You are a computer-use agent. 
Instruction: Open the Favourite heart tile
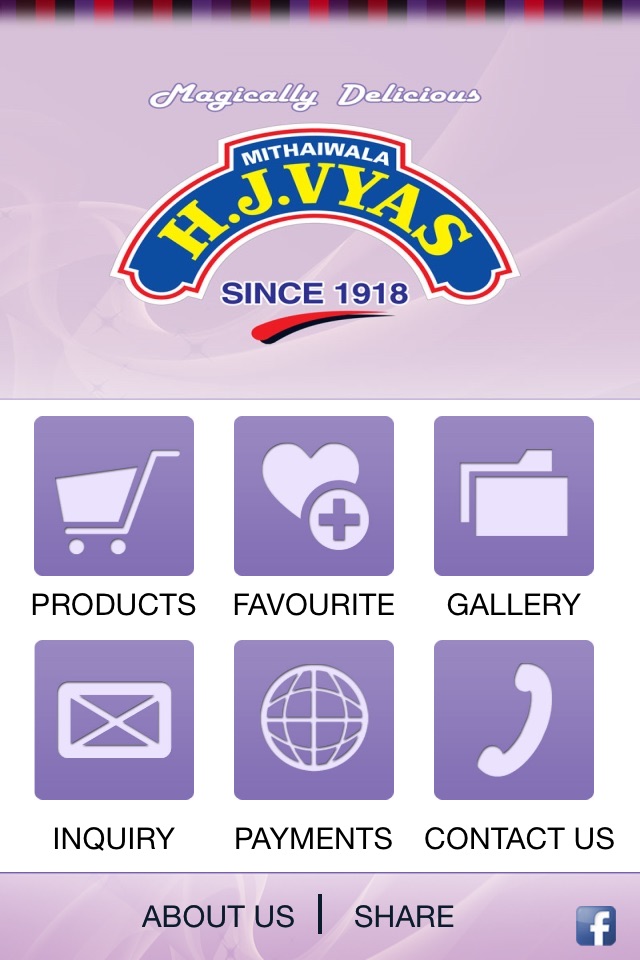click(314, 496)
